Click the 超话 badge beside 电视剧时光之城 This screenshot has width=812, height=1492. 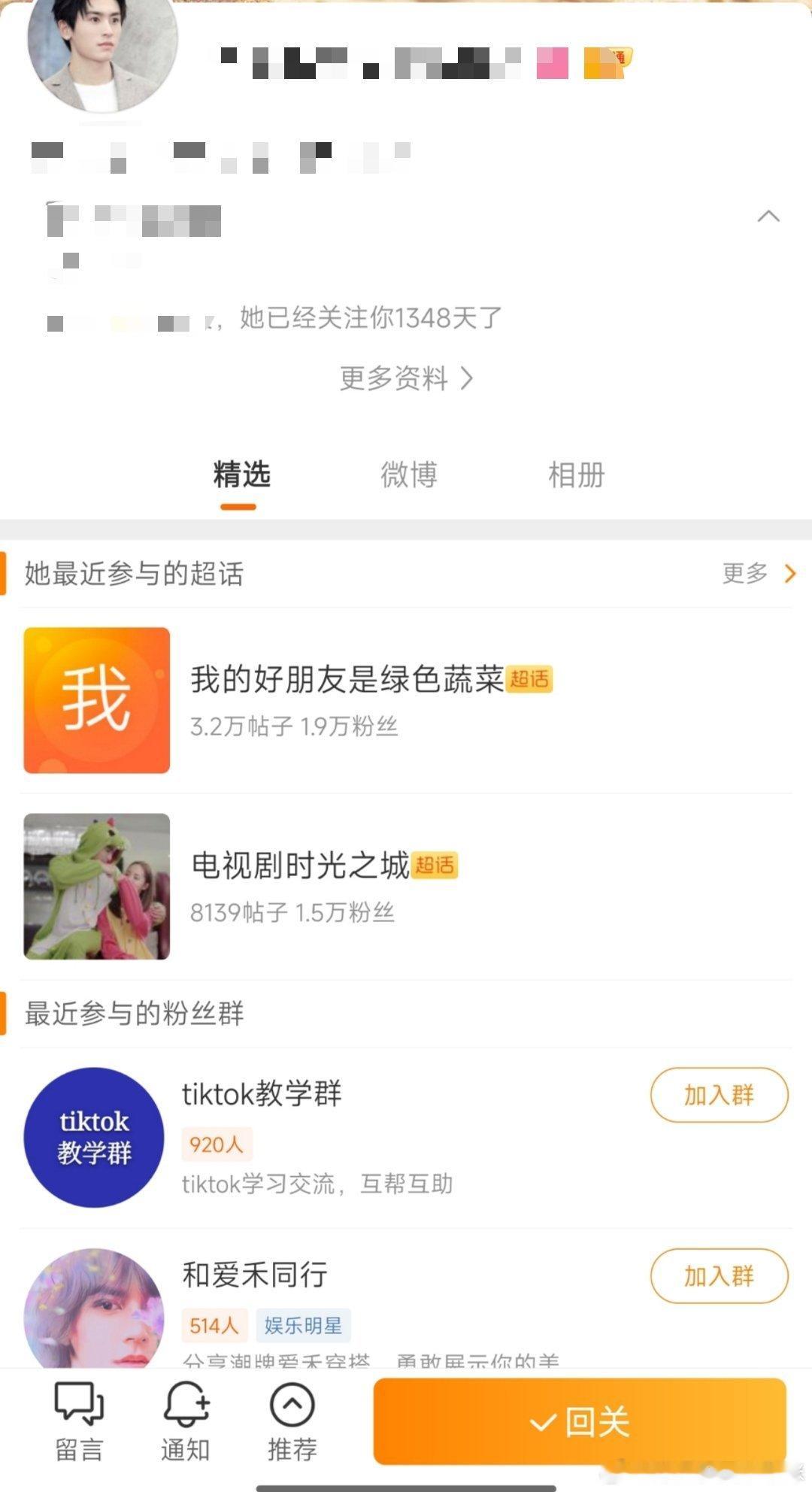pos(436,866)
